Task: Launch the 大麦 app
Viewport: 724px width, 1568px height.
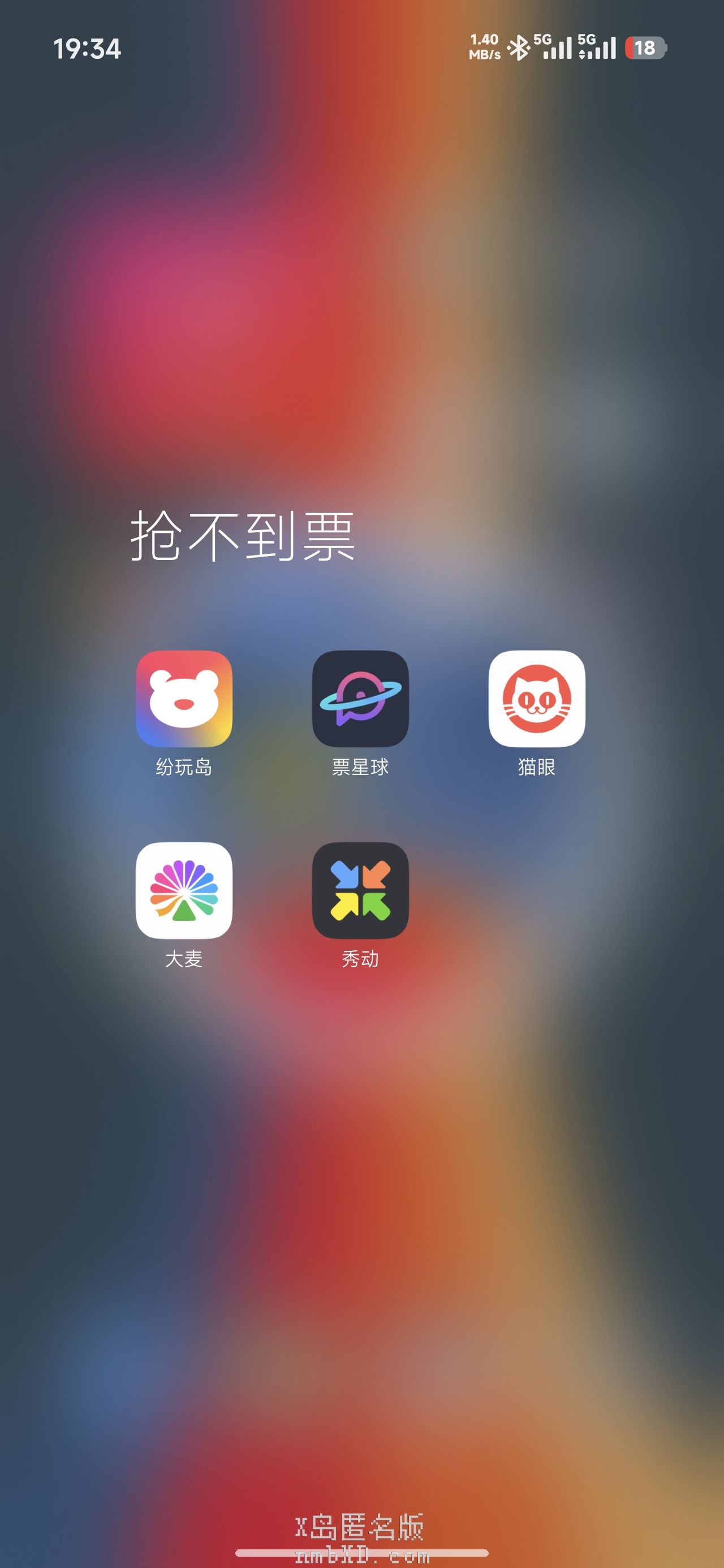Action: click(184, 890)
